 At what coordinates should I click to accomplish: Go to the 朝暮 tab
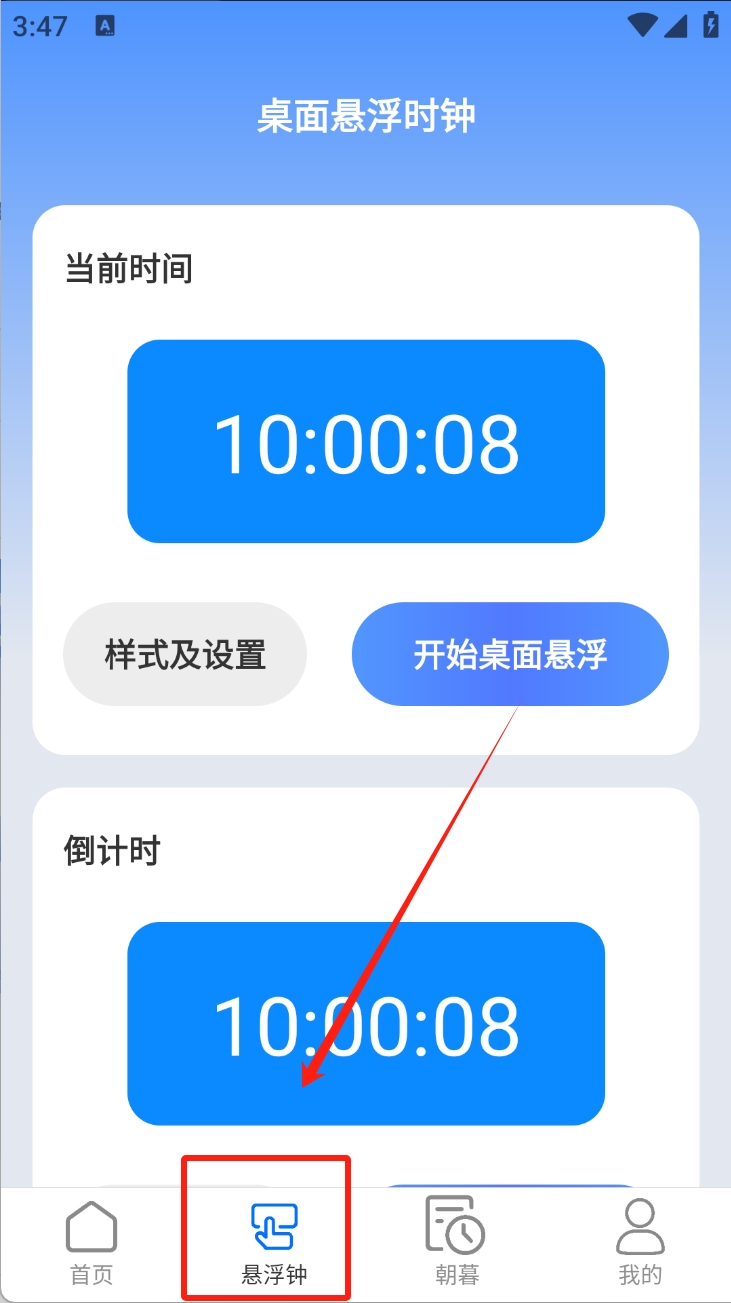tap(456, 1243)
